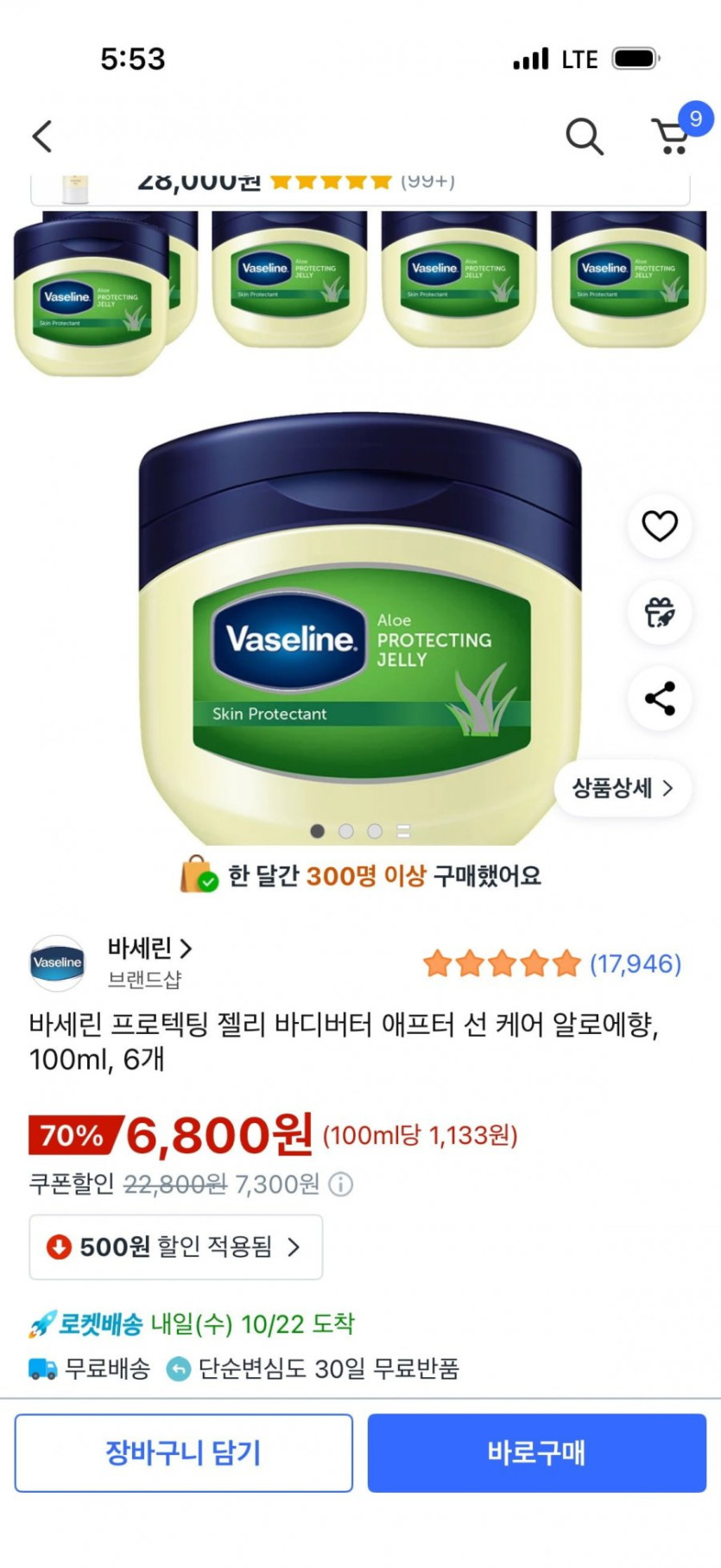Open 500원 할인 적용됨 details
721x1568 pixels.
point(176,1247)
